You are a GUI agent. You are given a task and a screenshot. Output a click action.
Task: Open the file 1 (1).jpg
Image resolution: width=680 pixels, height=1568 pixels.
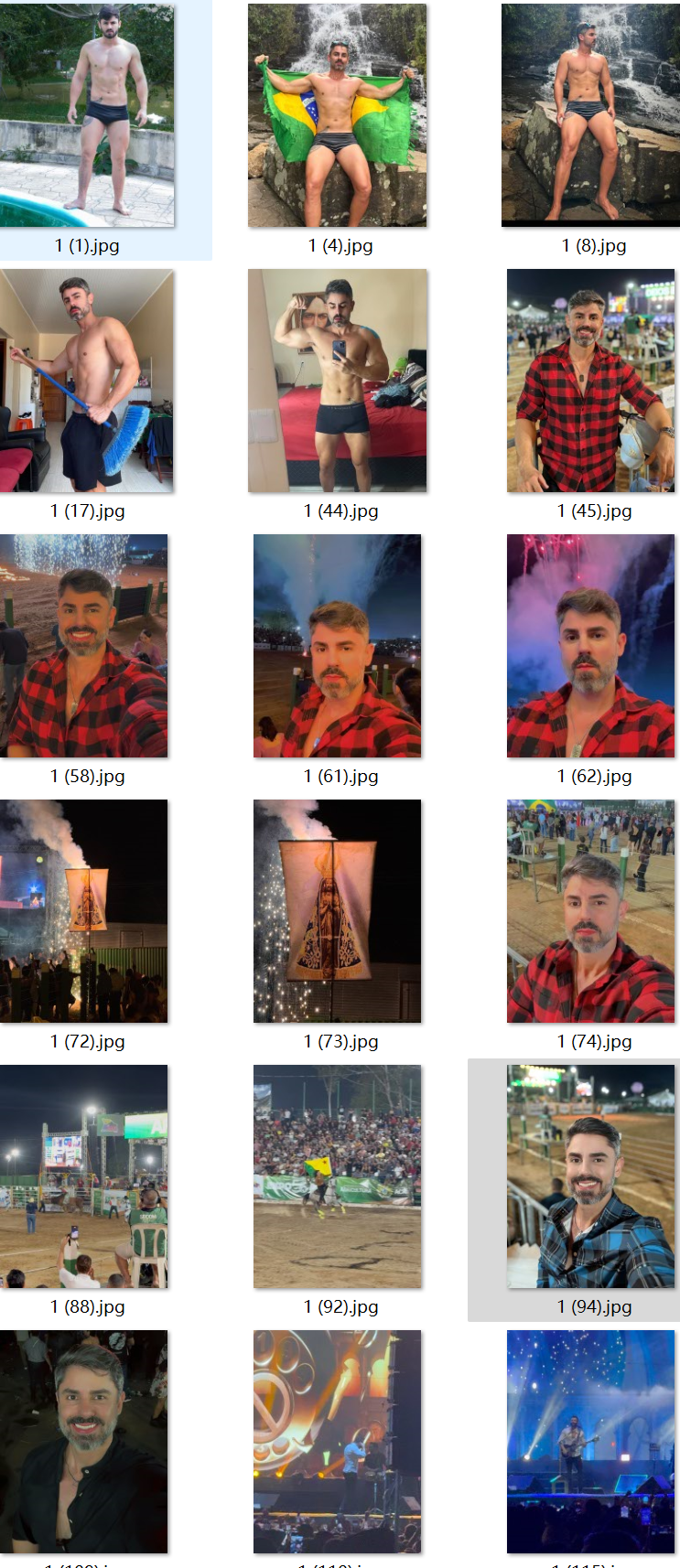[x=87, y=115]
